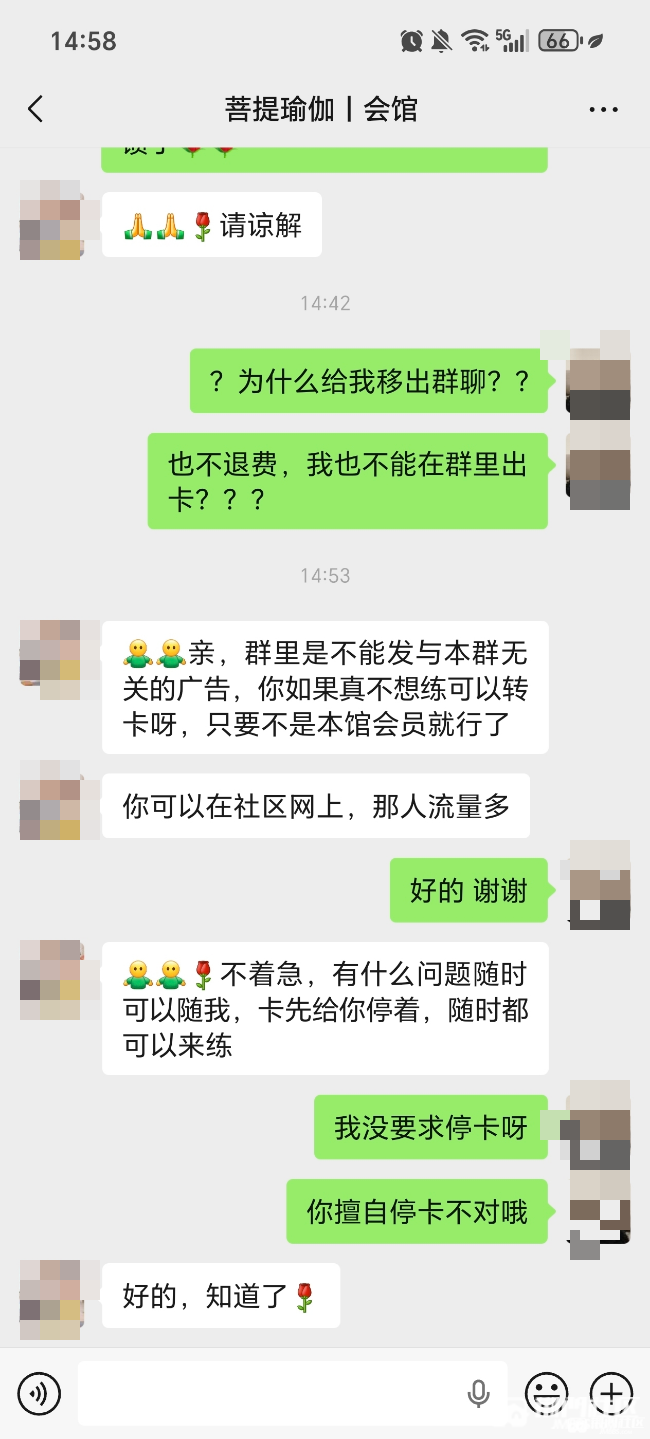Open contact avatar beside 请谅解 message

[50, 221]
